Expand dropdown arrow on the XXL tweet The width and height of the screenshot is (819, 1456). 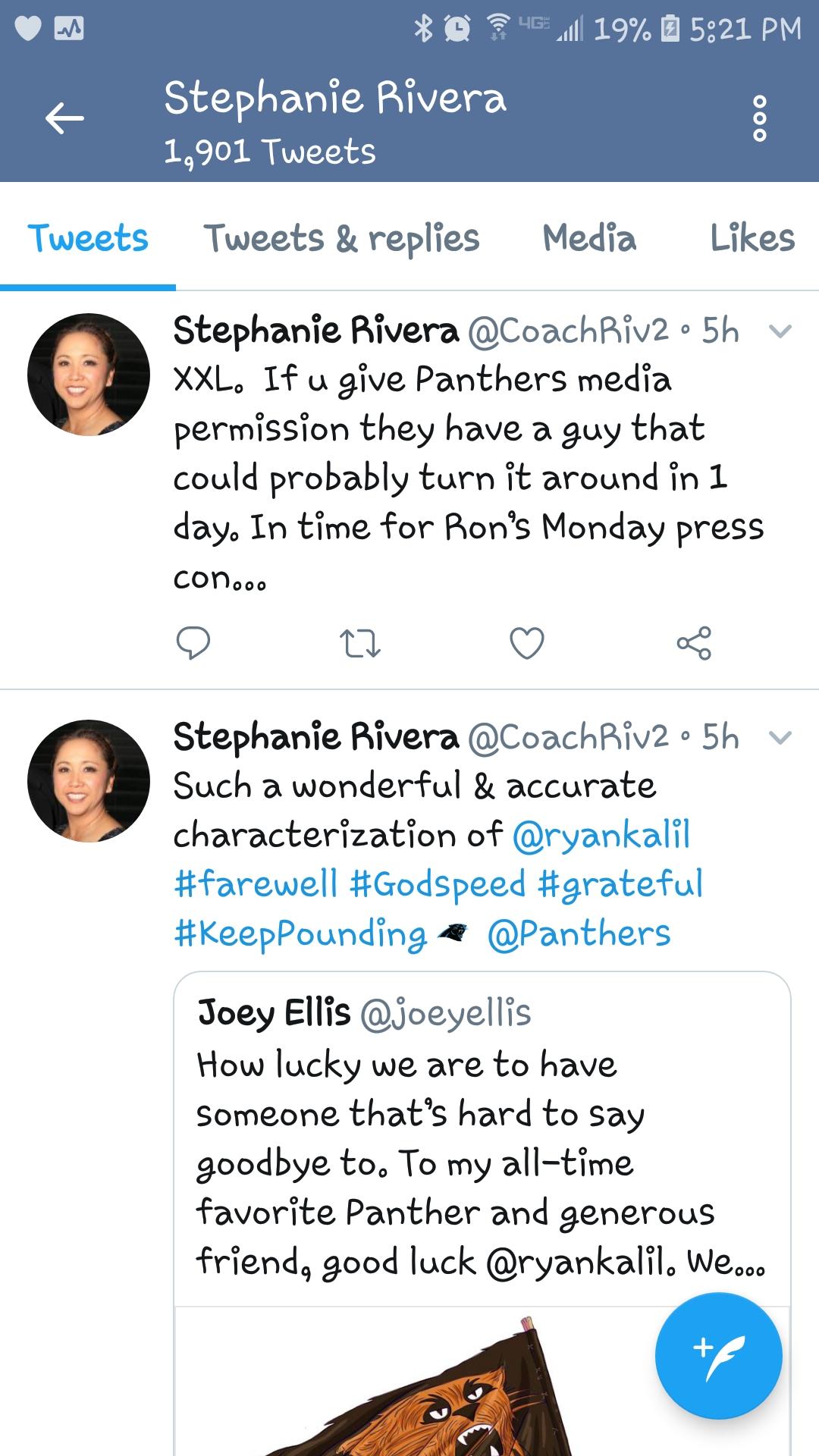point(780,331)
